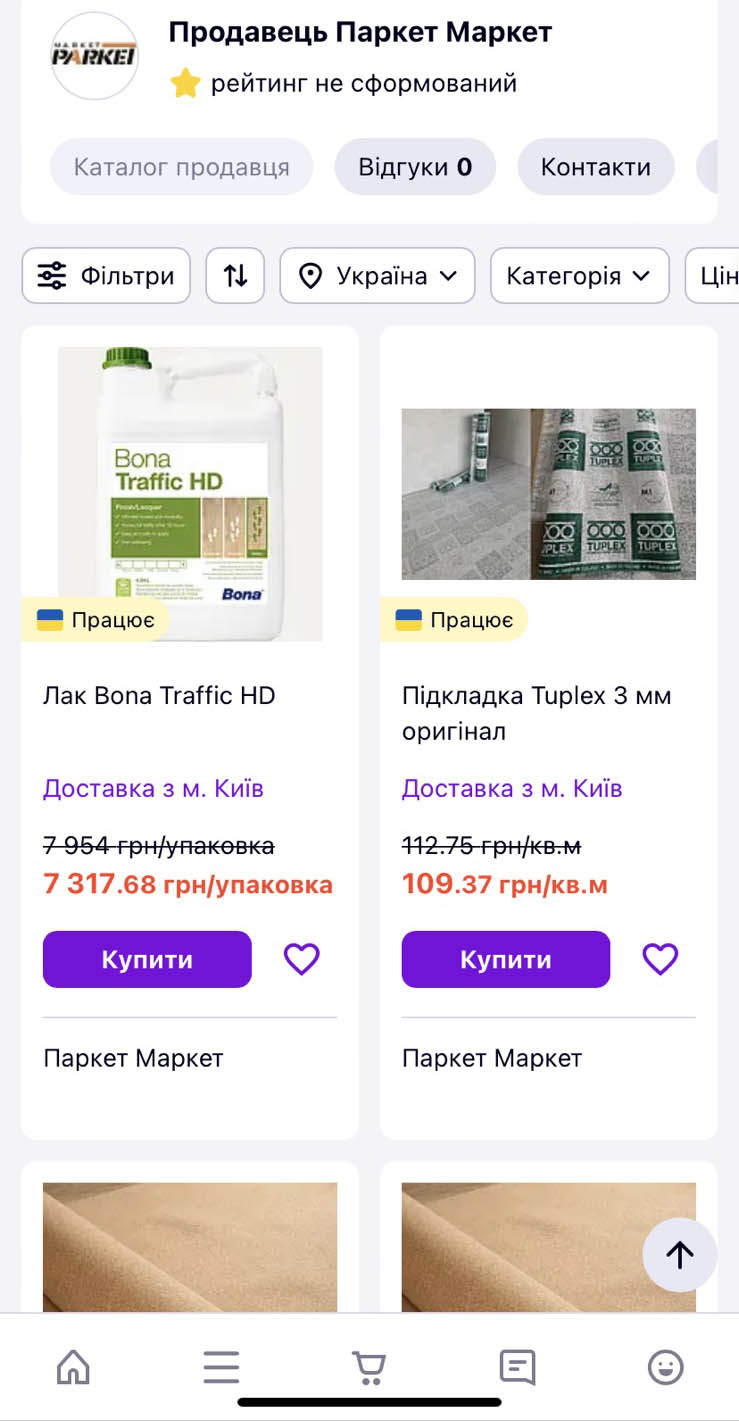Viewport: 739px width, 1421px height.
Task: Open the catalog menu tab
Action: point(221,1367)
